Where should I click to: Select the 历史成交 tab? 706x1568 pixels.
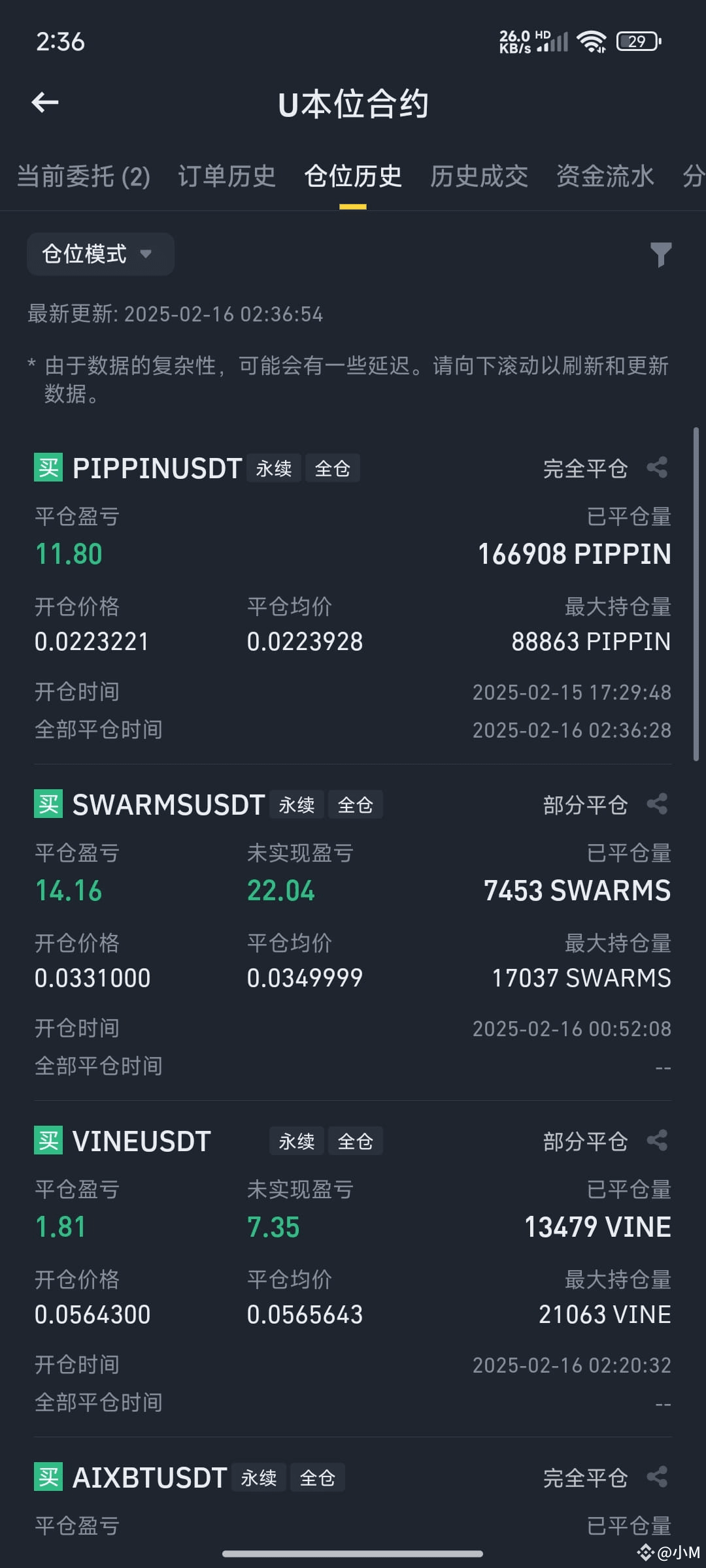click(479, 176)
